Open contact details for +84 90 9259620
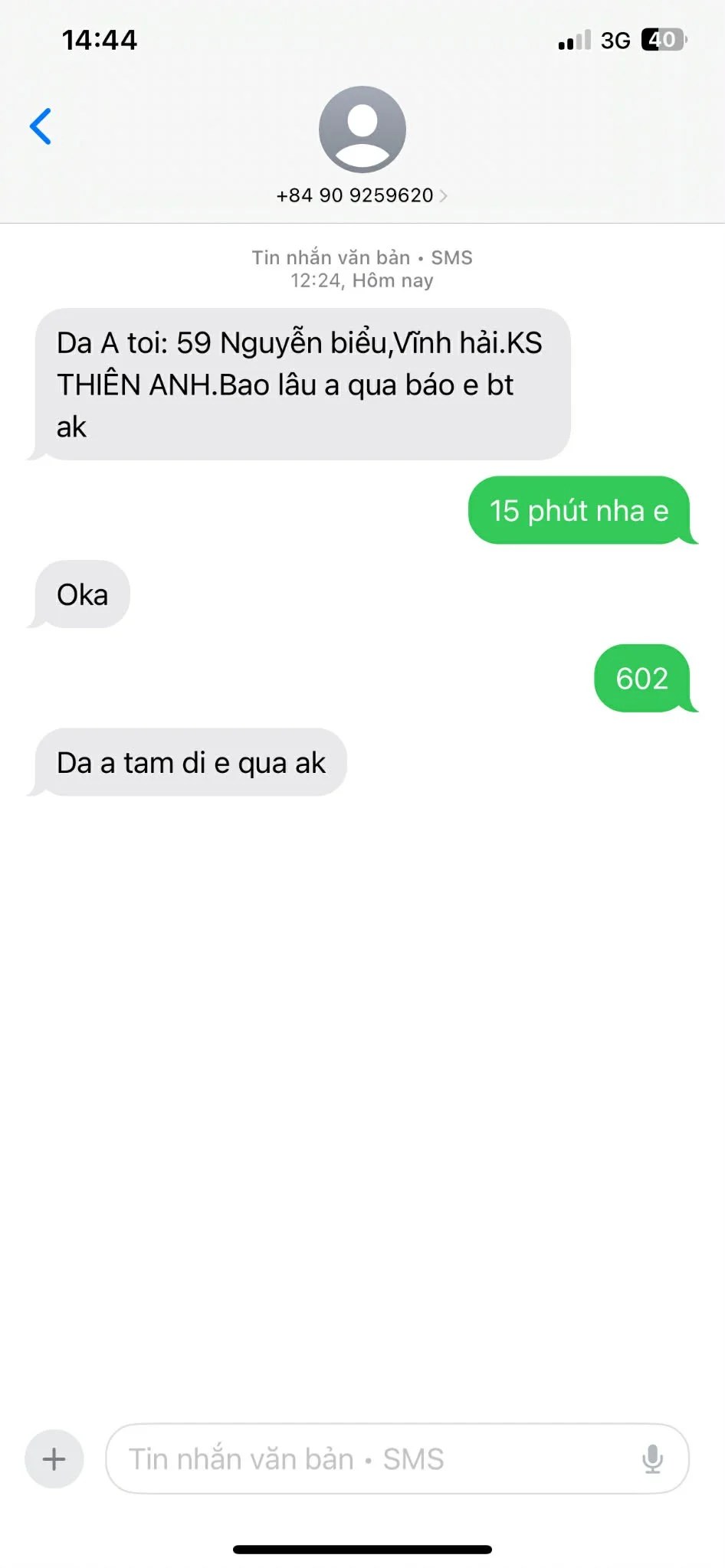This screenshot has width=725, height=1568. pos(362,195)
